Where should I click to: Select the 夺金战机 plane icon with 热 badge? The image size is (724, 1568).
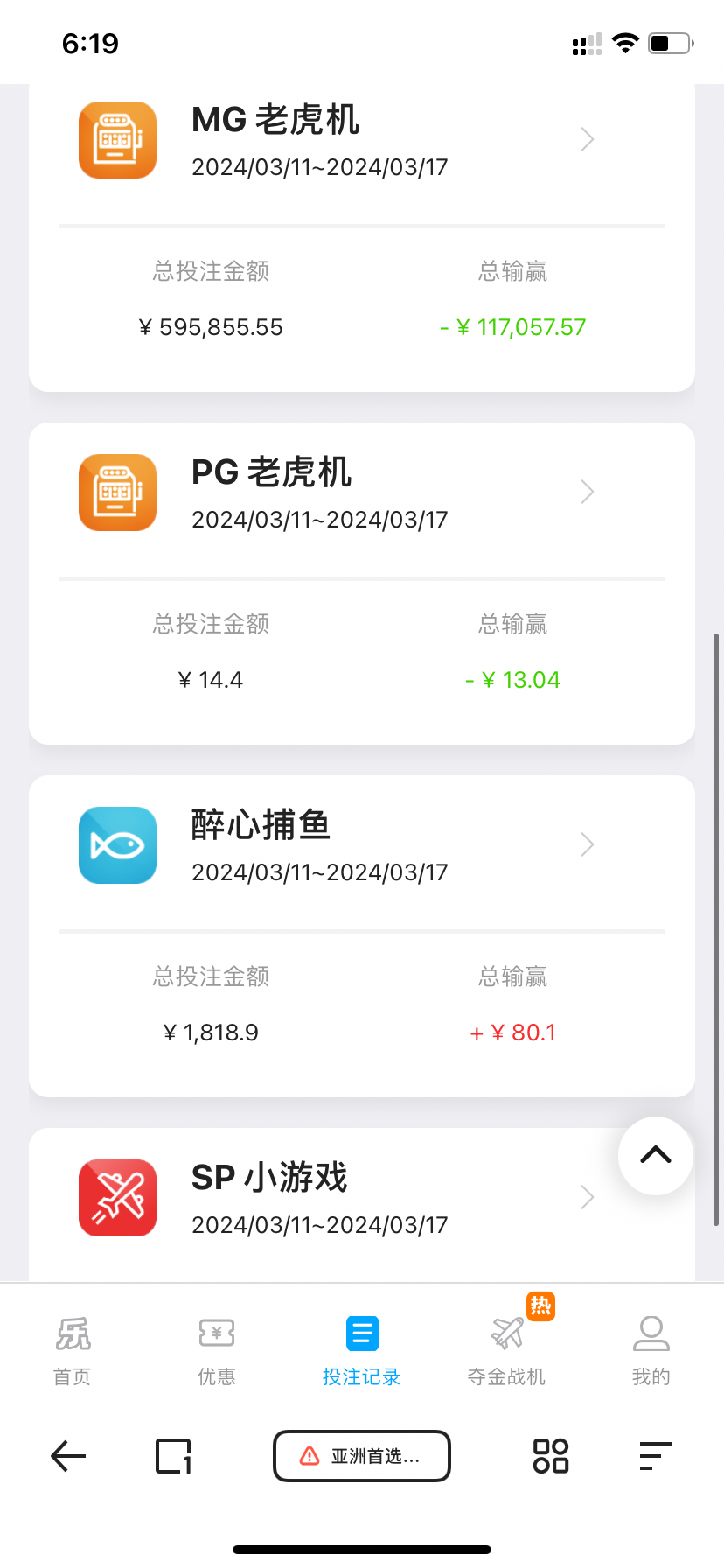[x=507, y=1333]
